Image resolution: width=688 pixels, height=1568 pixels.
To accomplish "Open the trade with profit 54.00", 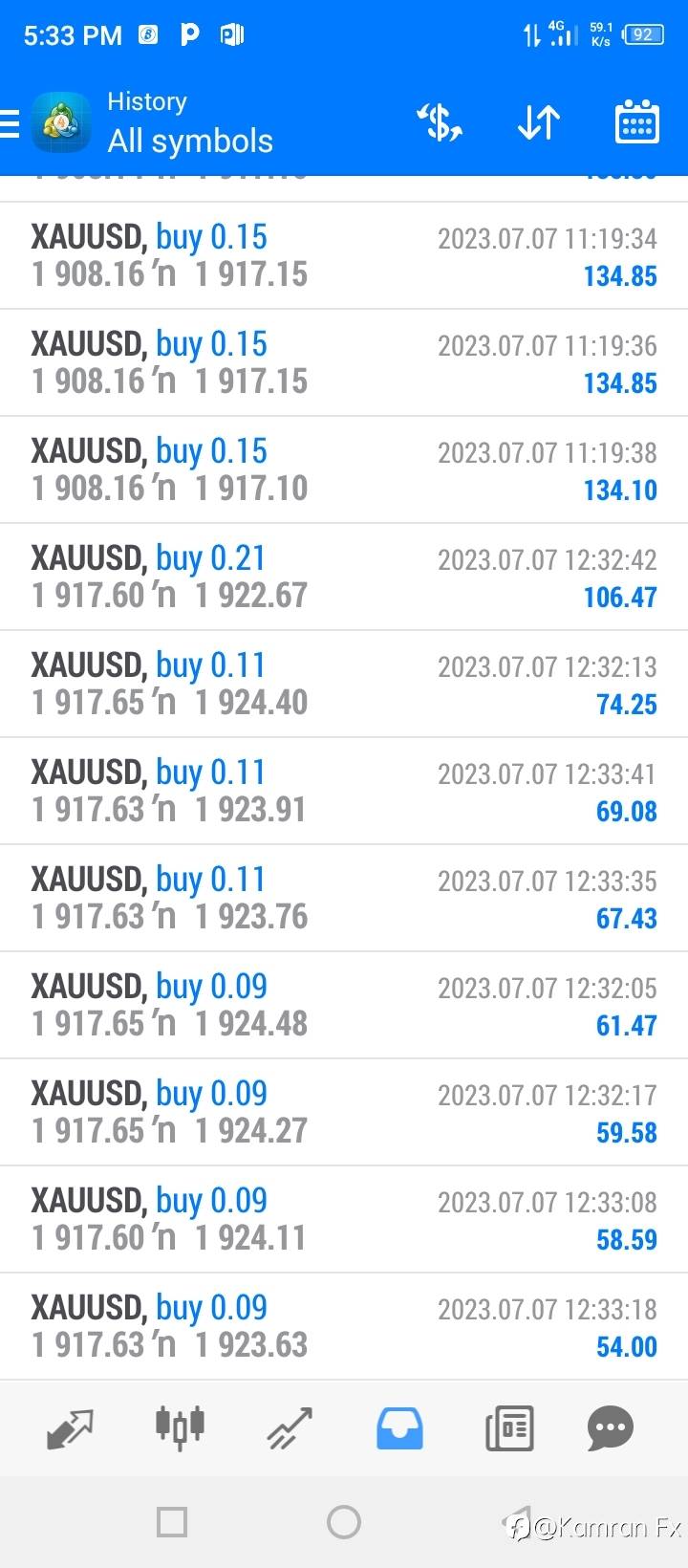I will click(344, 1326).
